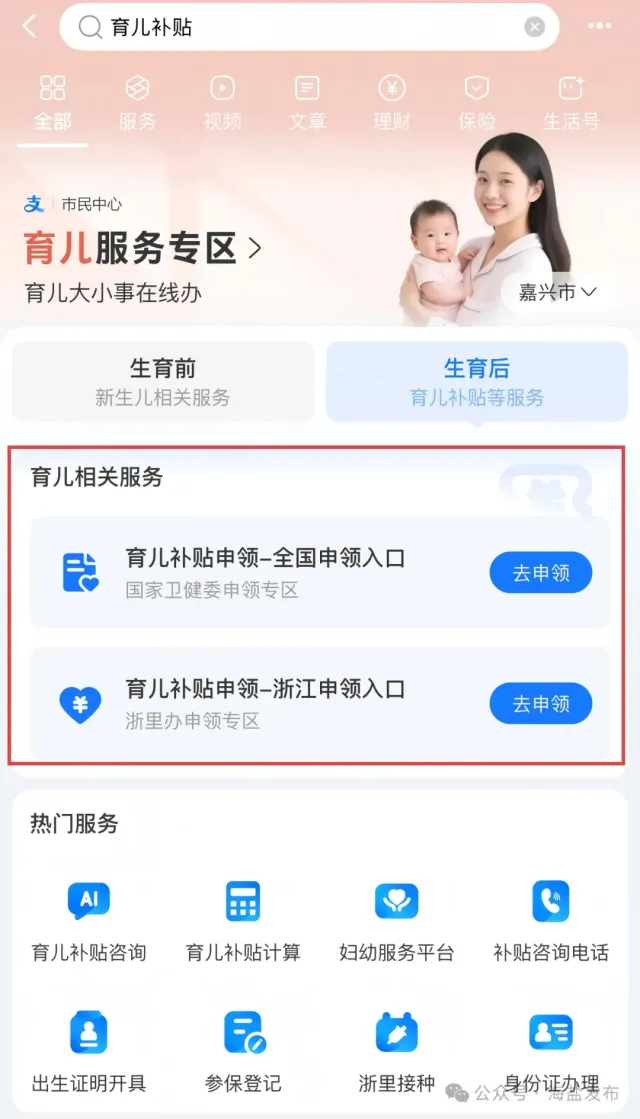Screen dimensions: 640x1119
Task: Switch to the 保险 tab
Action: (x=477, y=103)
